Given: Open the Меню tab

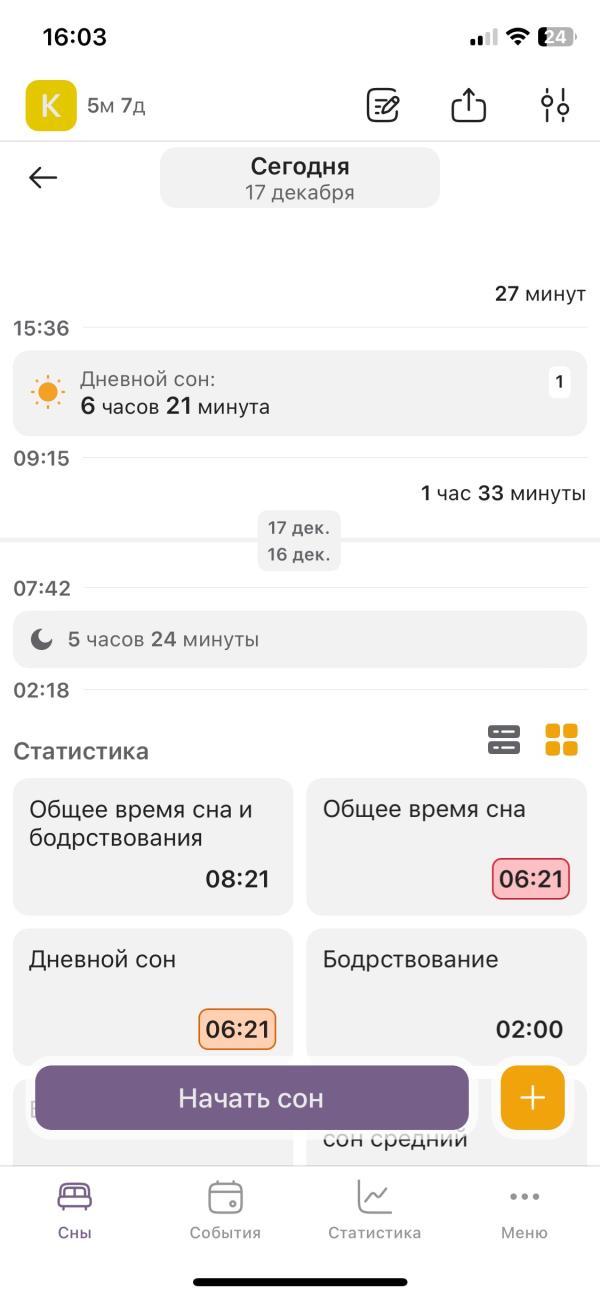Looking at the screenshot, I should point(525,1210).
